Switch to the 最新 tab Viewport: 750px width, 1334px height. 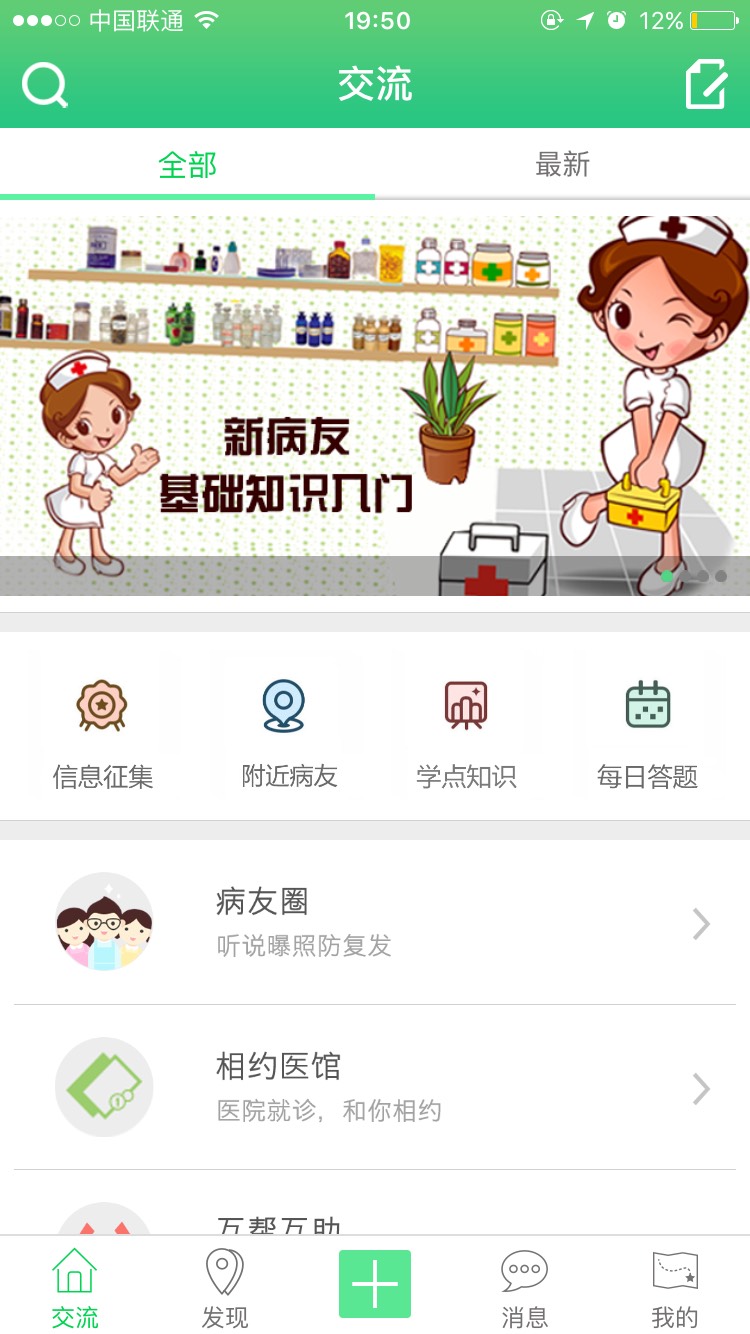(x=562, y=165)
